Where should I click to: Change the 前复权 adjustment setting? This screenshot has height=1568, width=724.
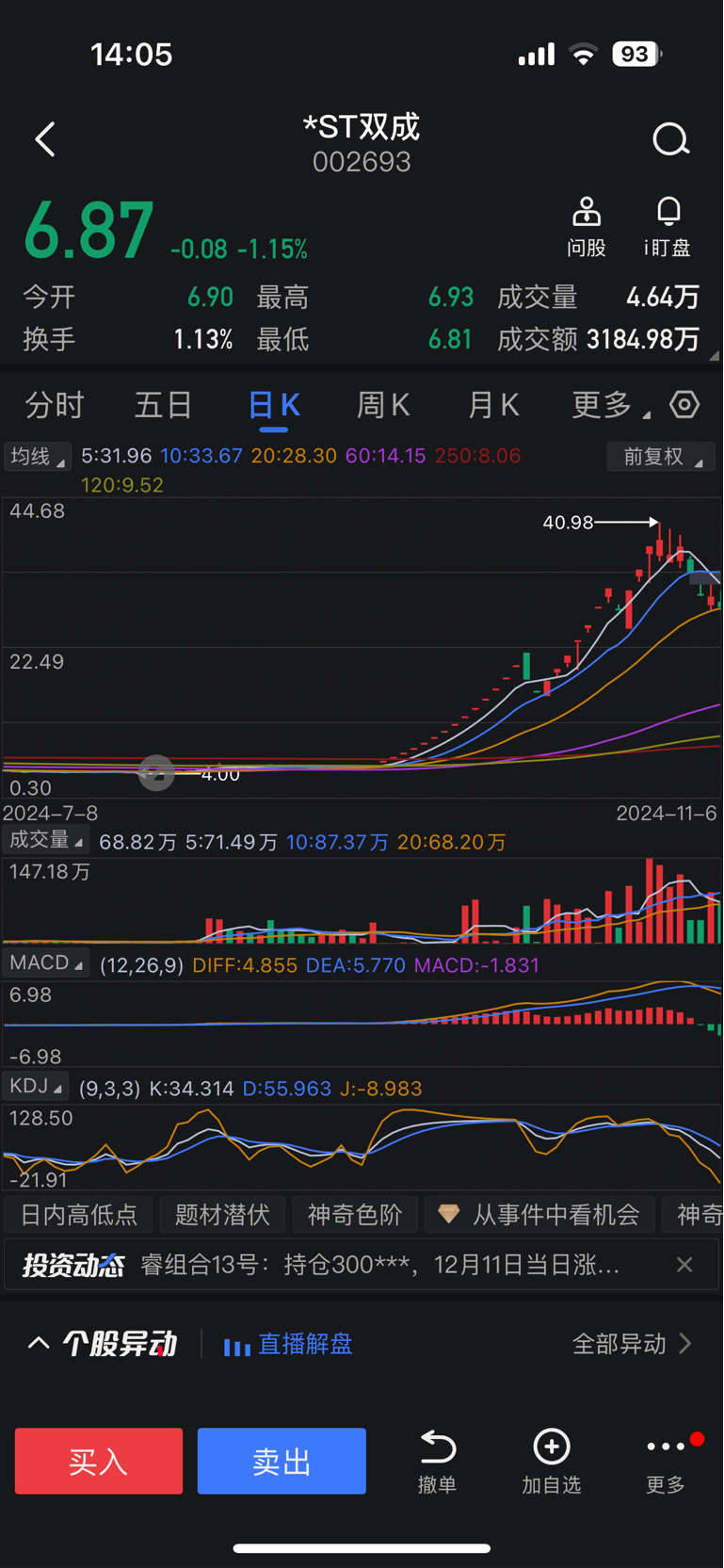coord(661,457)
